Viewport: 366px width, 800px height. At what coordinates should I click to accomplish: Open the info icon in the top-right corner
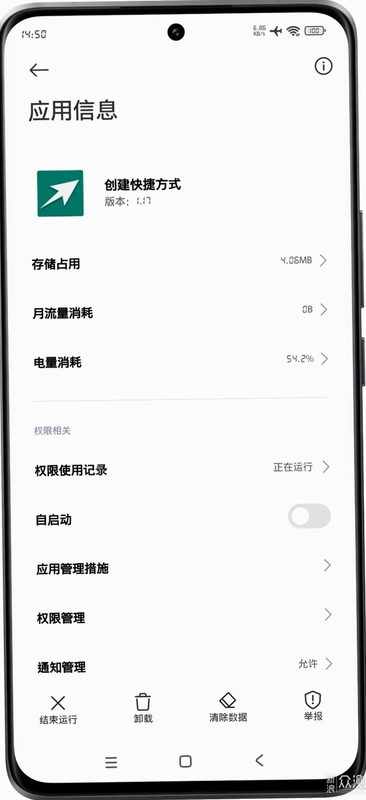[x=323, y=66]
